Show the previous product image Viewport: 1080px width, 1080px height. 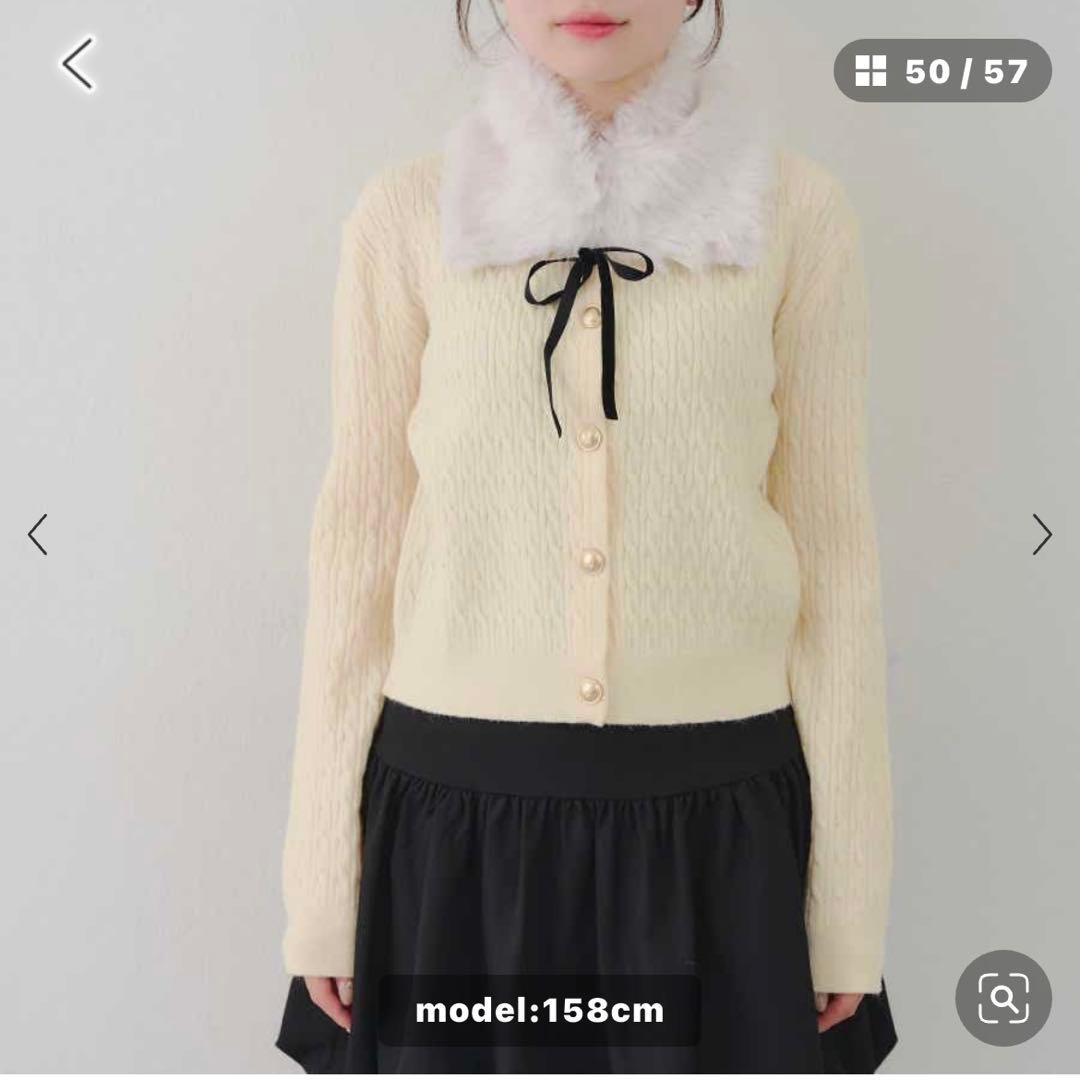tap(38, 534)
